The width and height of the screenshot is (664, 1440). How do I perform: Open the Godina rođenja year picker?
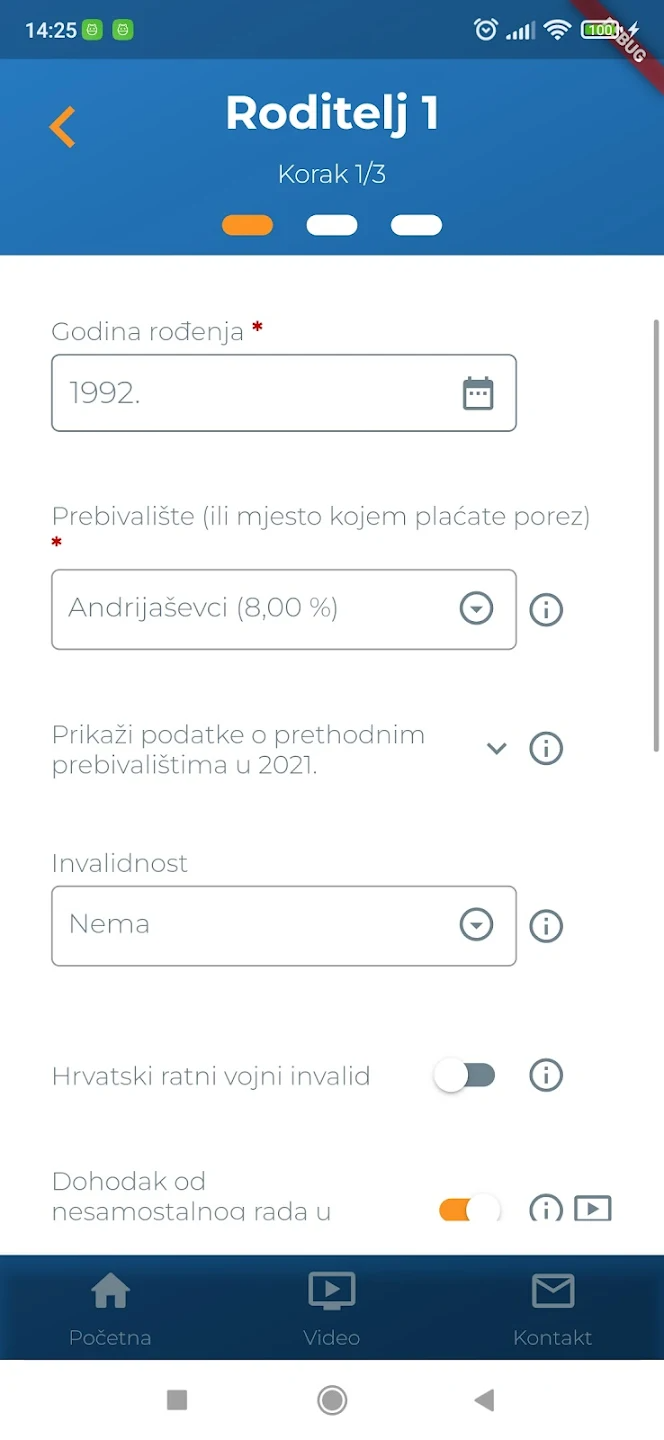click(x=284, y=393)
